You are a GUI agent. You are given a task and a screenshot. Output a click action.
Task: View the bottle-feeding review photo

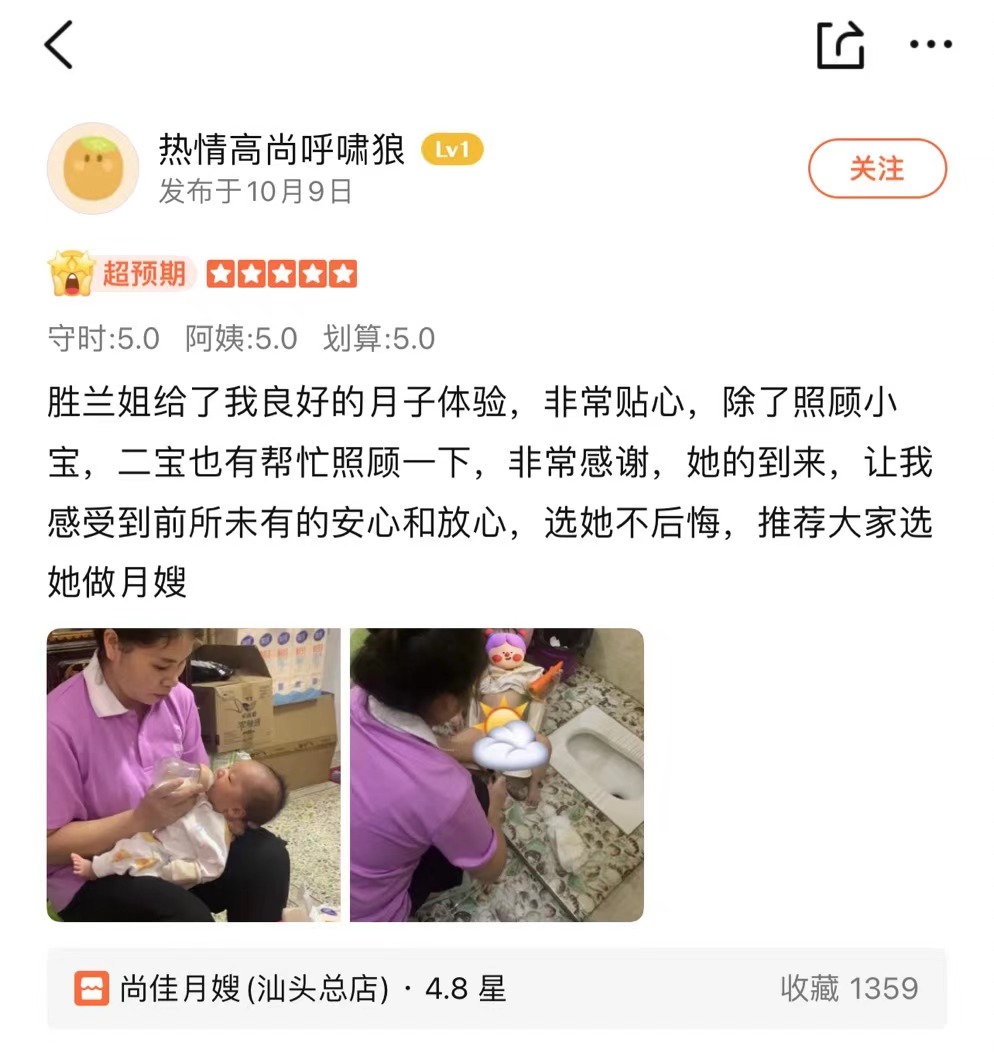[194, 775]
